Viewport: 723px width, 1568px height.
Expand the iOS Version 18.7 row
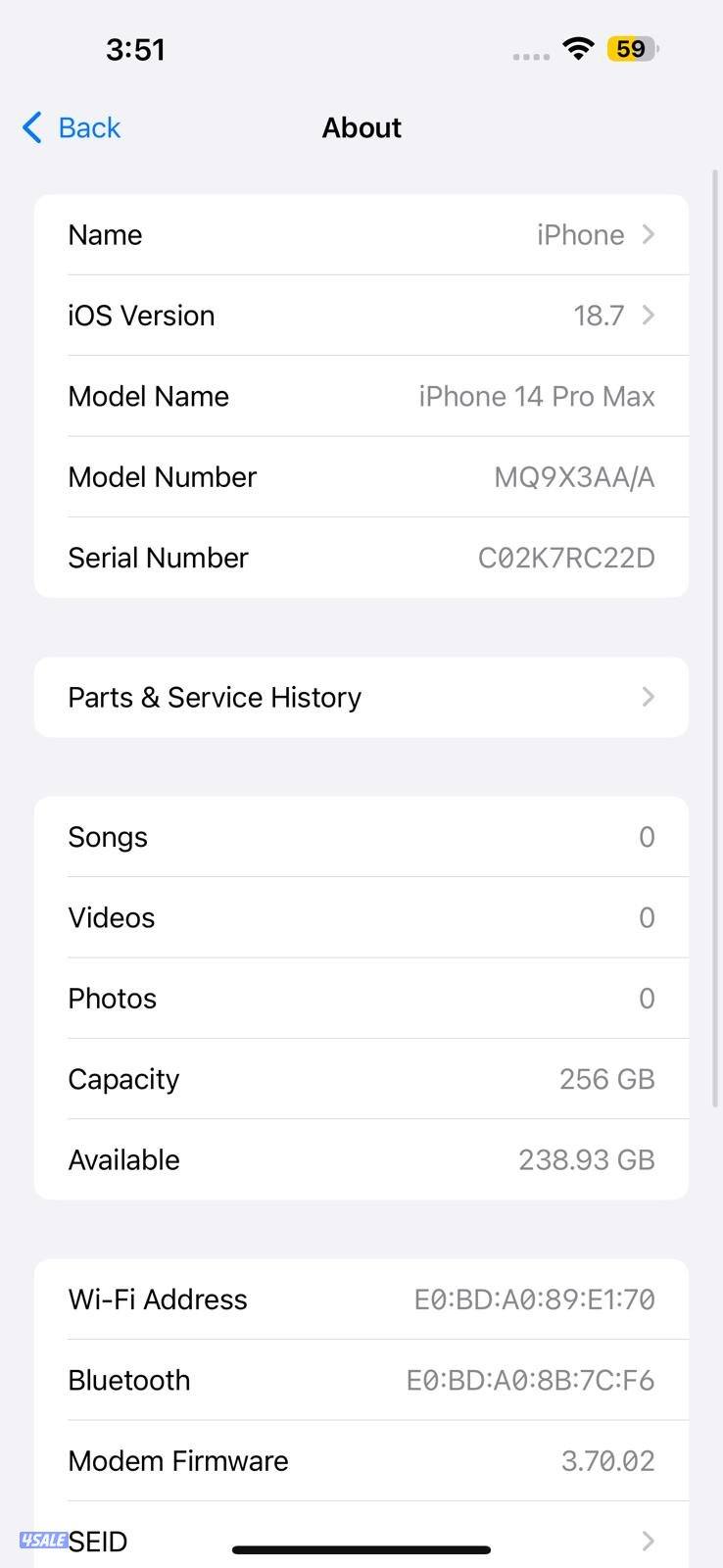(361, 315)
